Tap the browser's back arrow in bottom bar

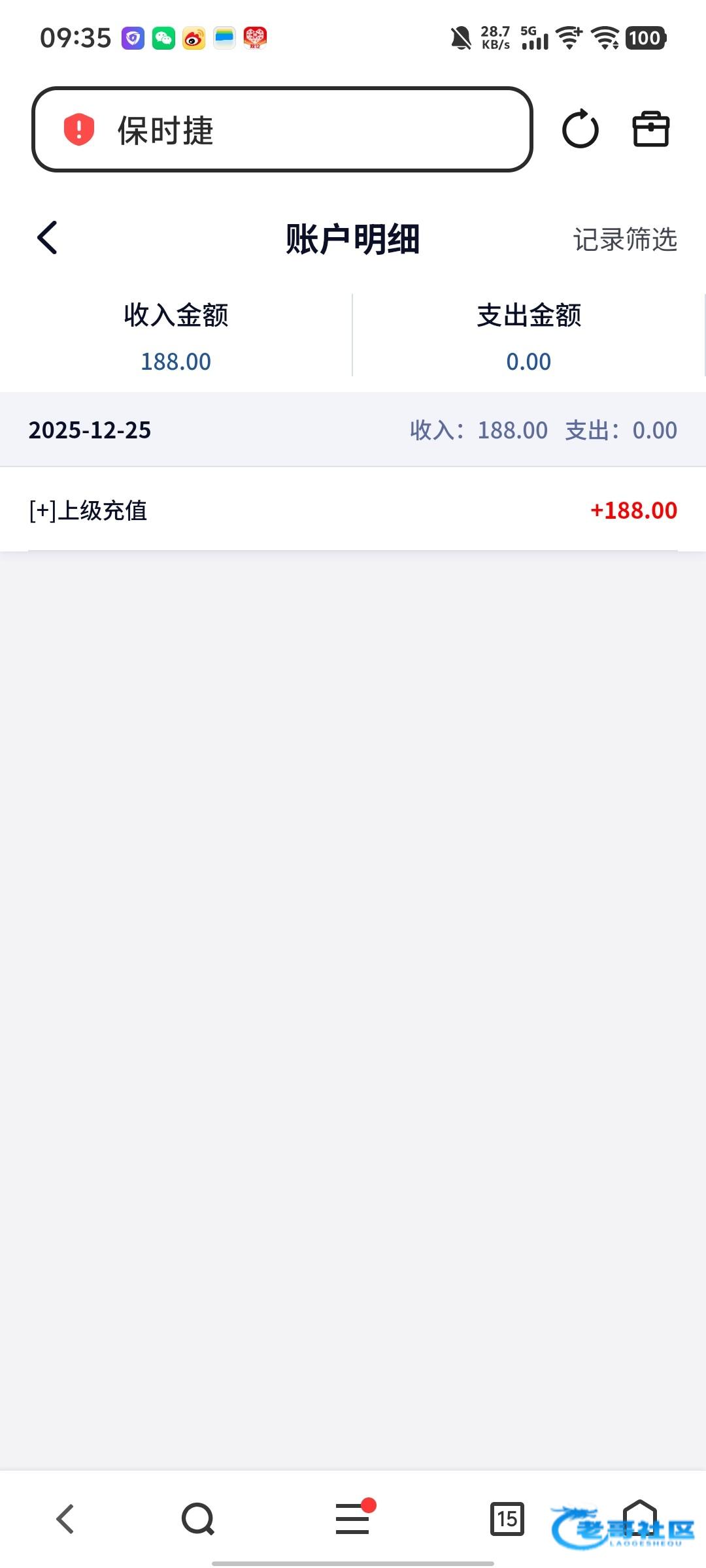pyautogui.click(x=65, y=1519)
